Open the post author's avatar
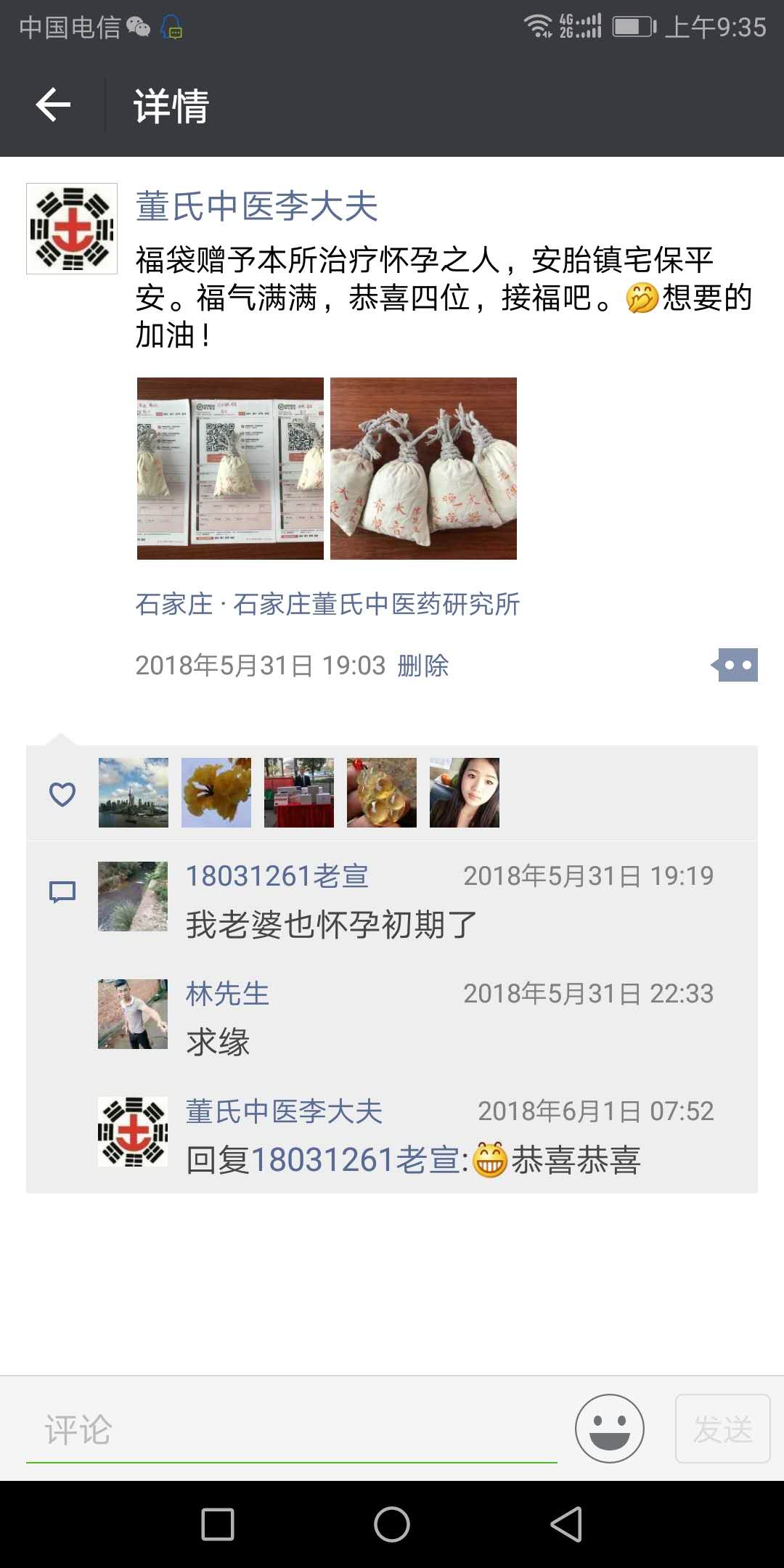The image size is (784, 1568). coord(72,229)
